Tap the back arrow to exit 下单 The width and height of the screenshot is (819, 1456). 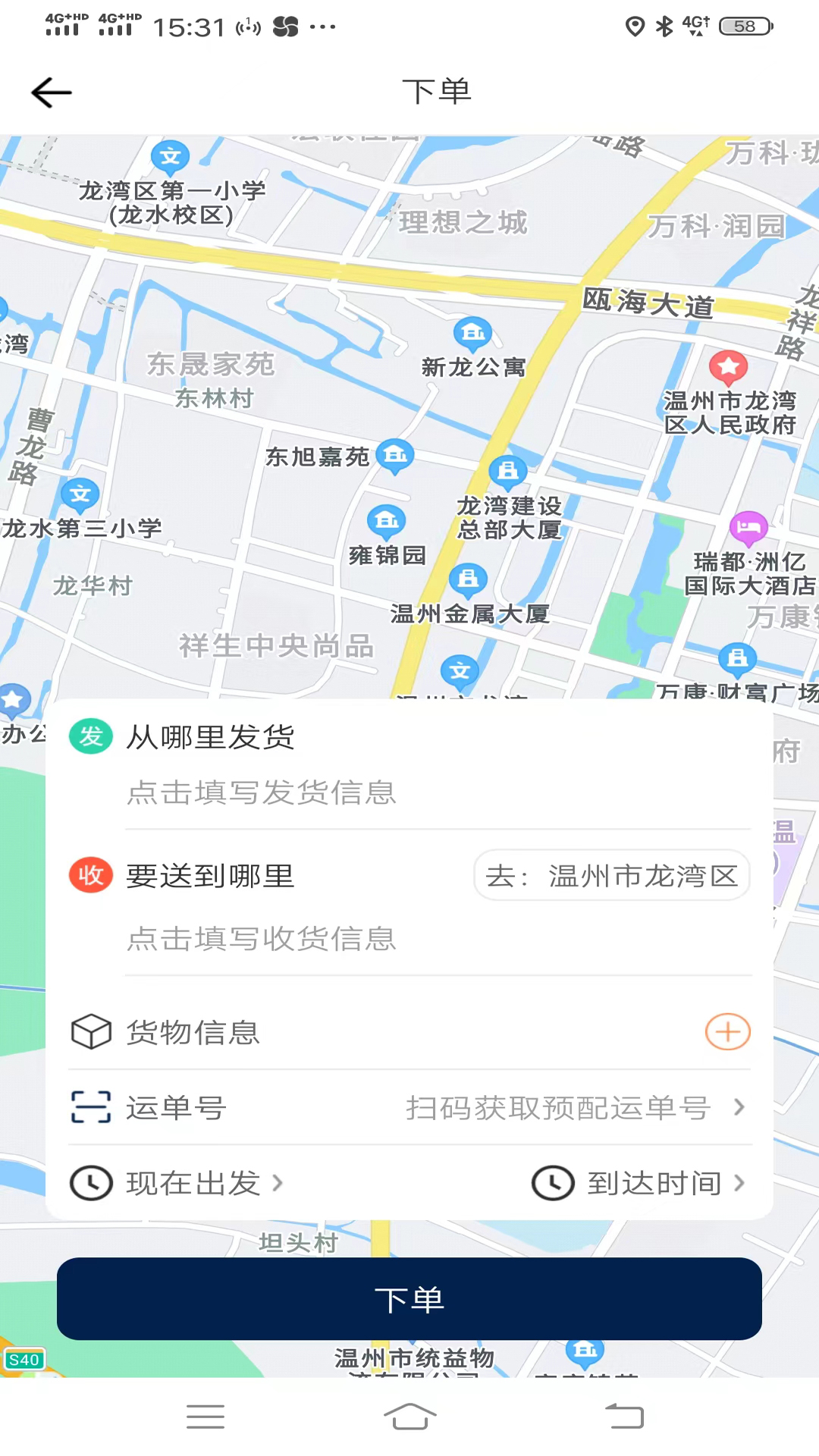click(x=50, y=92)
